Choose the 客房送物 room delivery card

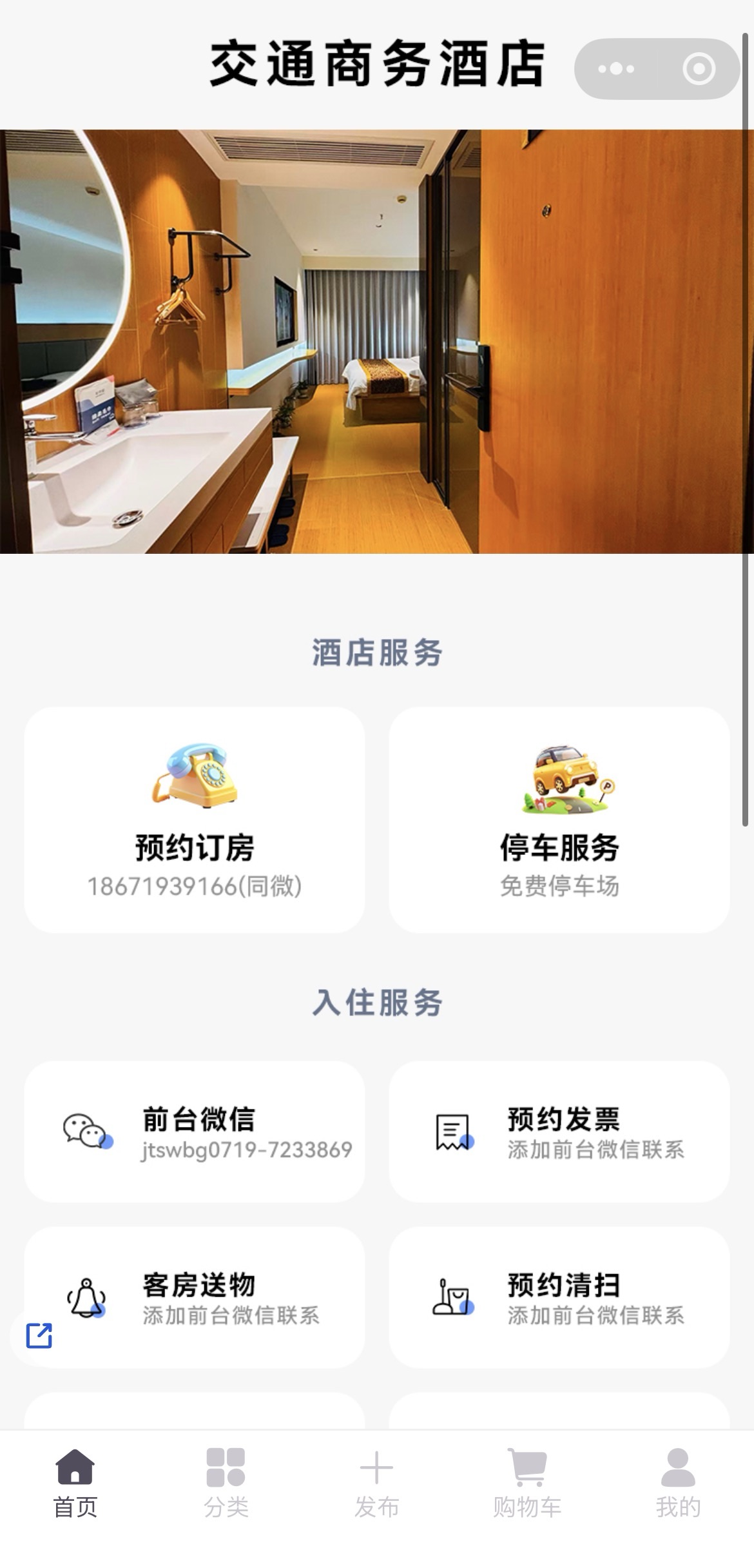pos(195,1297)
